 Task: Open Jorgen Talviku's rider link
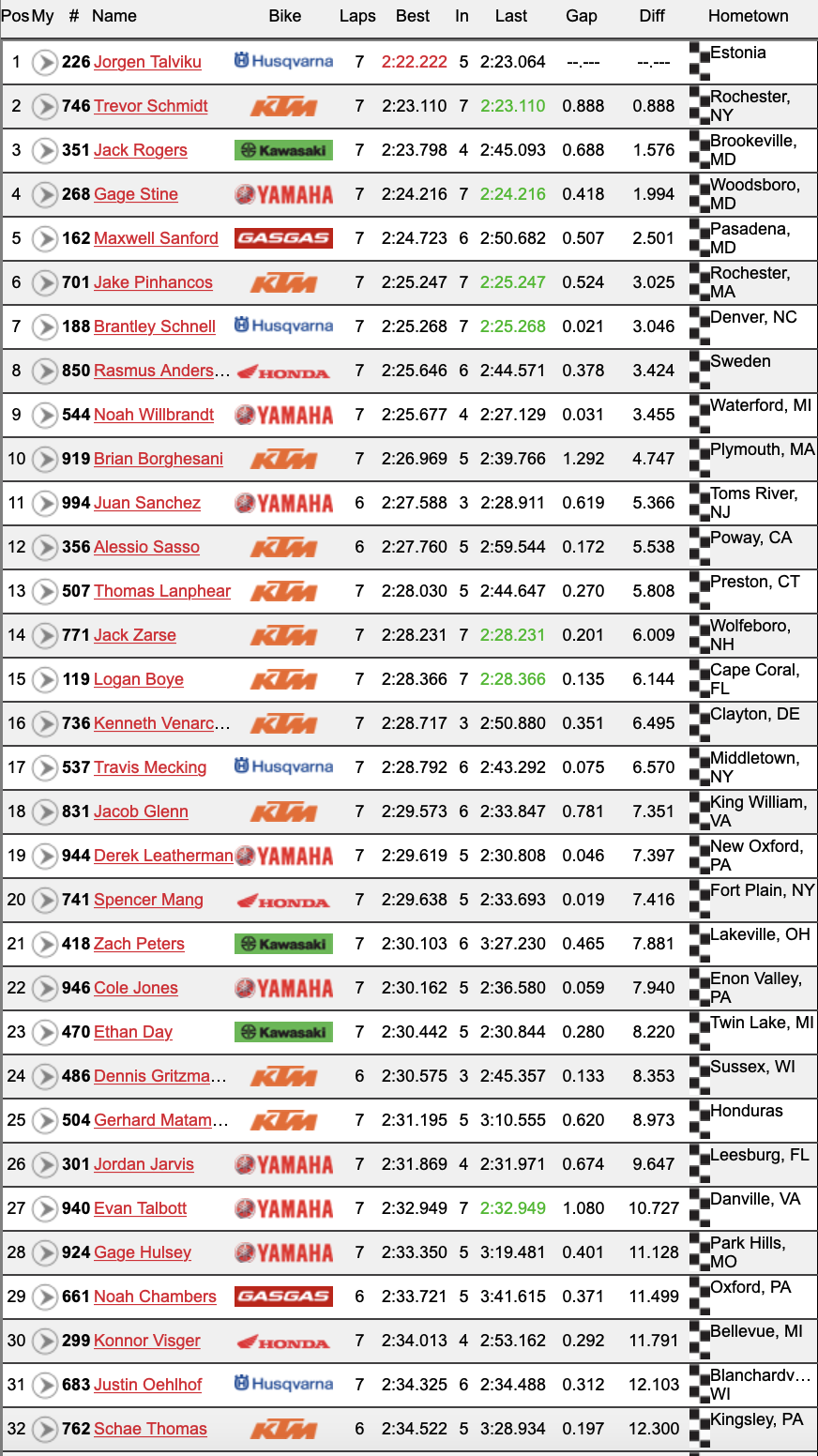click(x=147, y=62)
